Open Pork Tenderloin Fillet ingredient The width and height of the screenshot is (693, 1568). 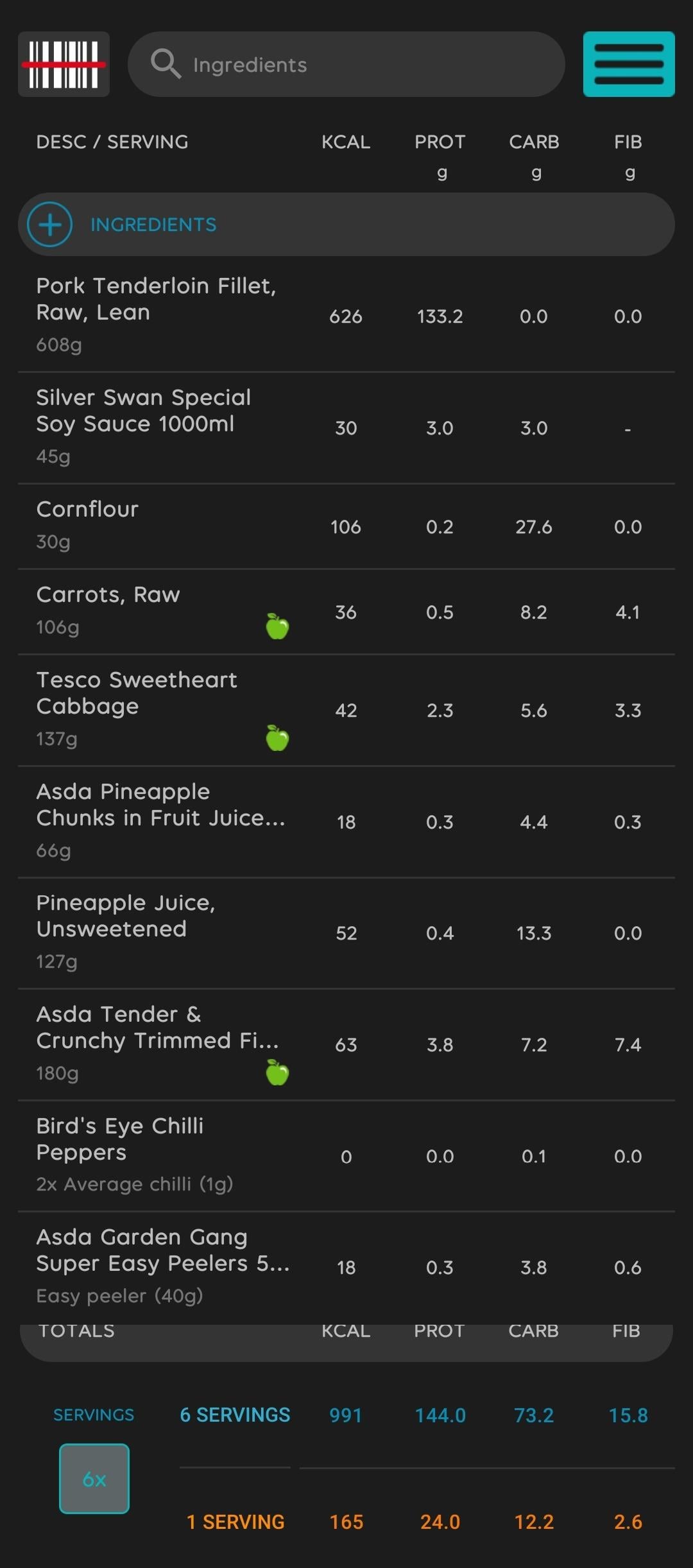346,316
